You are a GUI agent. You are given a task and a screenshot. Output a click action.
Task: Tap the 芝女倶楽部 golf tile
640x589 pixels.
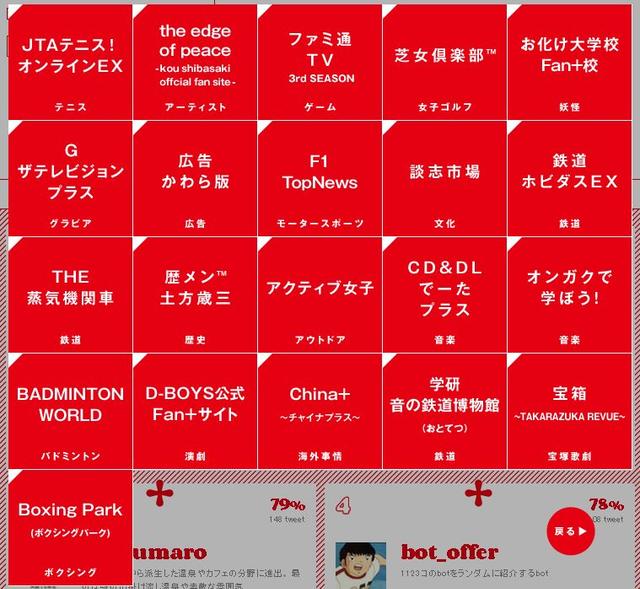point(445,60)
